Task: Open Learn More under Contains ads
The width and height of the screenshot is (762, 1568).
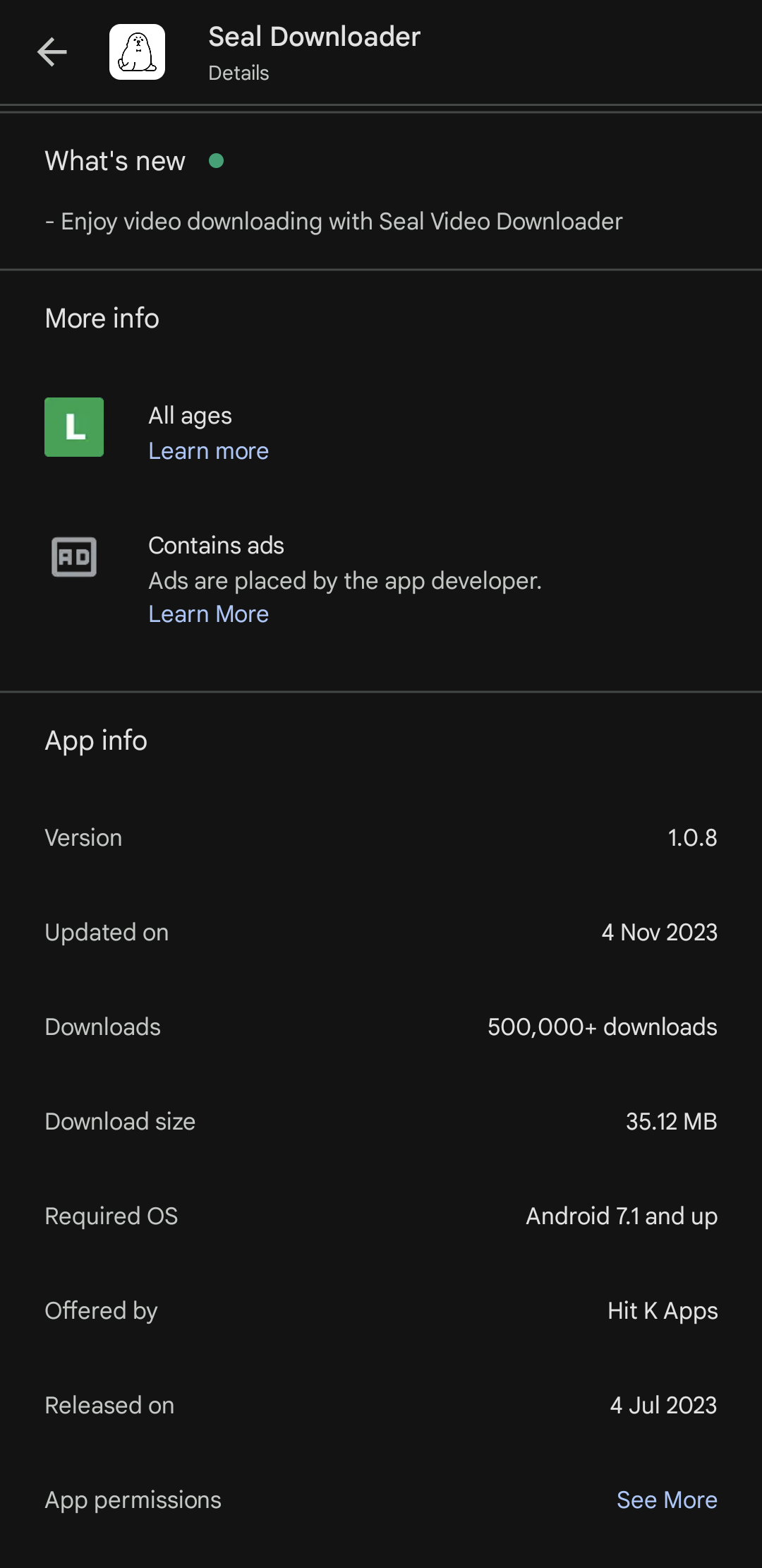Action: 209,614
